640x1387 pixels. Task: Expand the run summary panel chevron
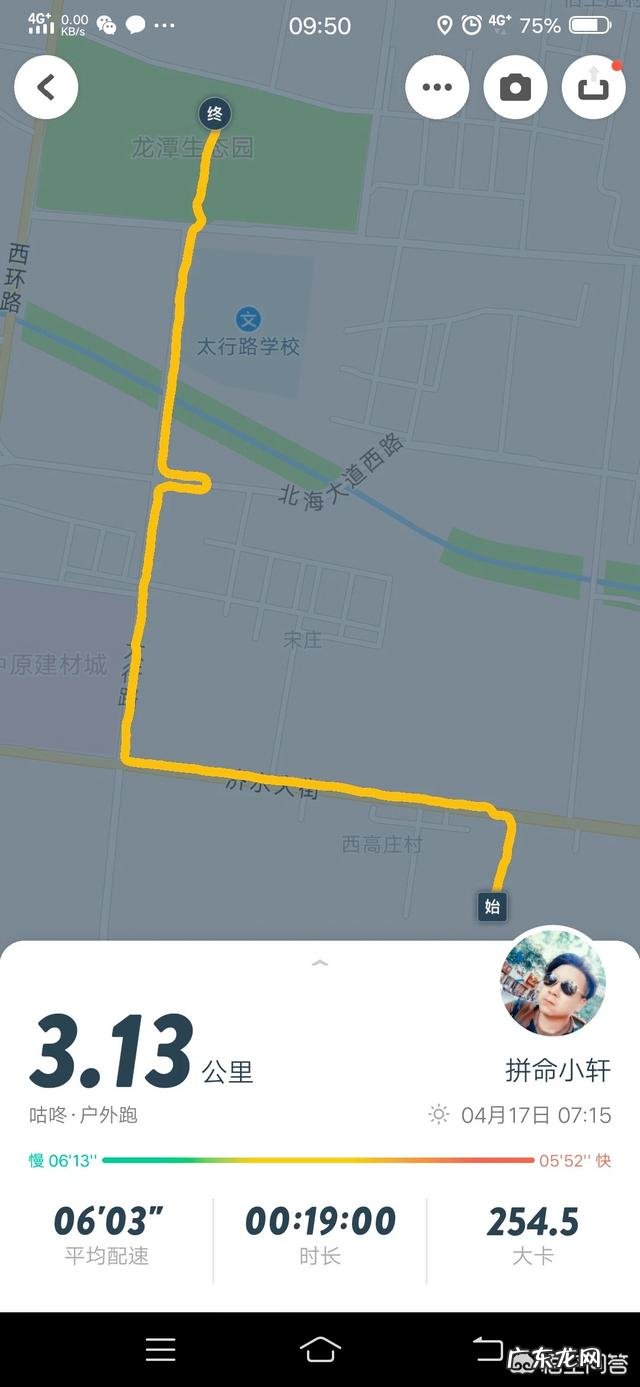click(320, 963)
